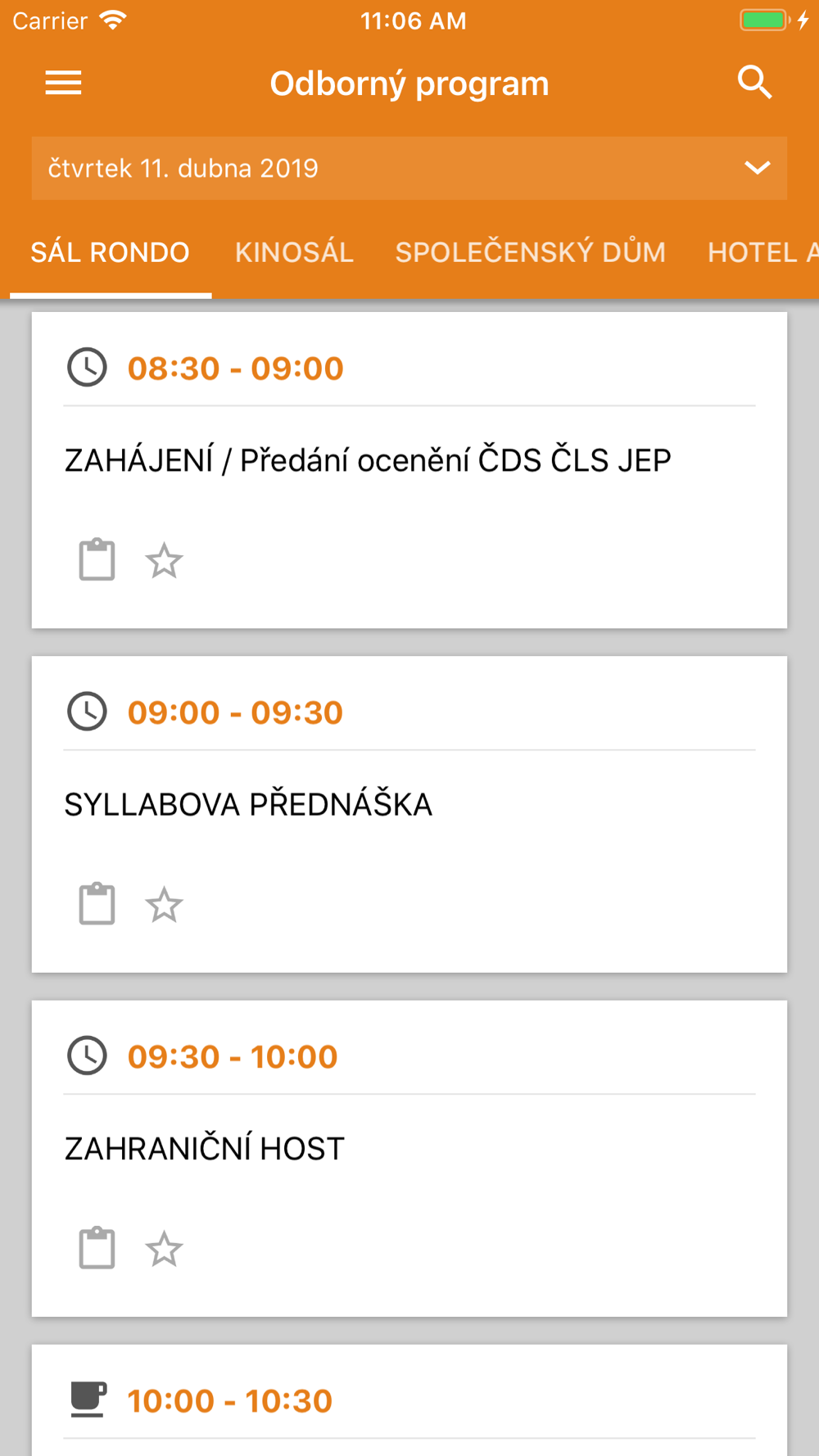The image size is (819, 1456).
Task: Expand the date dropdown čtvrtek 11. dubna 2019
Action: pyautogui.click(x=409, y=168)
